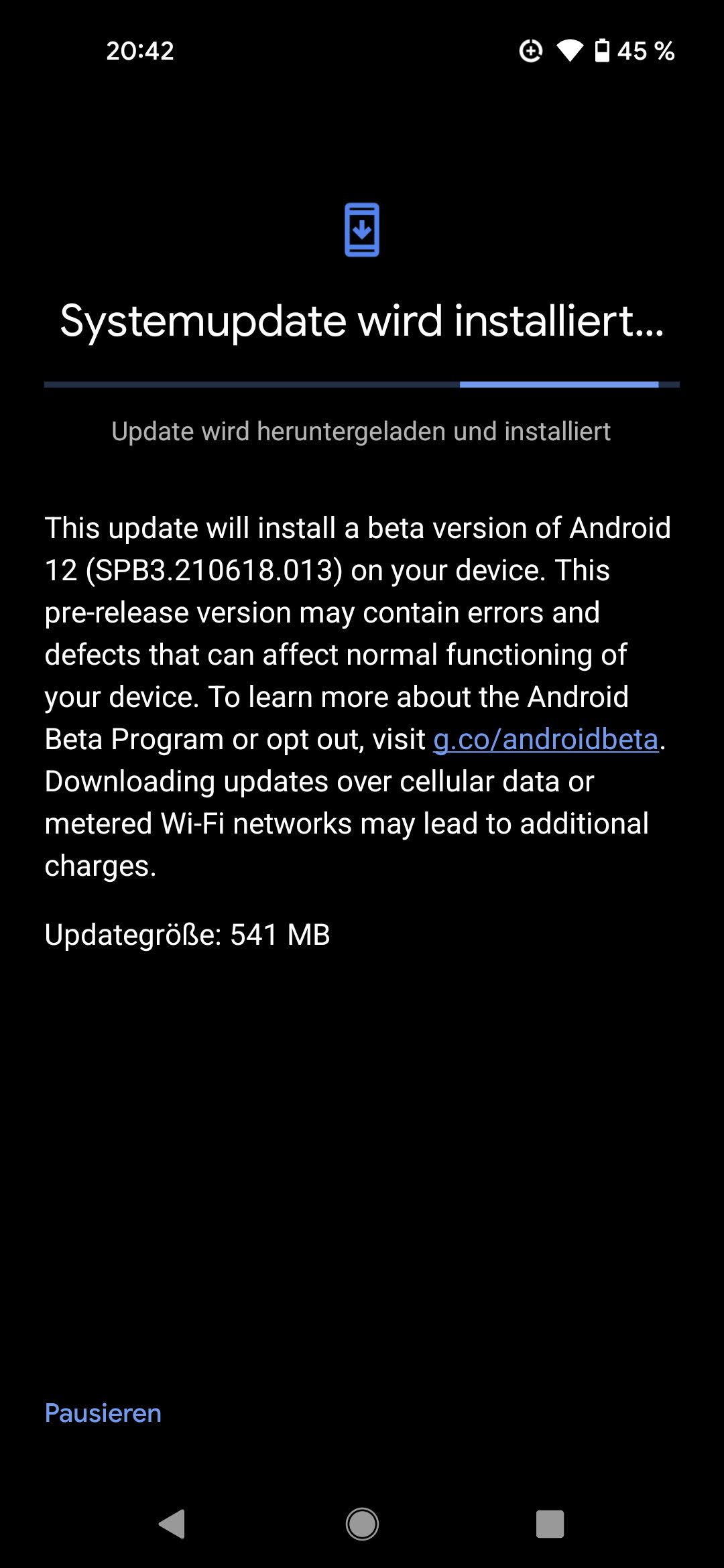Open the g.co/androidbeta link
Viewport: 724px width, 1568px height.
click(x=546, y=739)
